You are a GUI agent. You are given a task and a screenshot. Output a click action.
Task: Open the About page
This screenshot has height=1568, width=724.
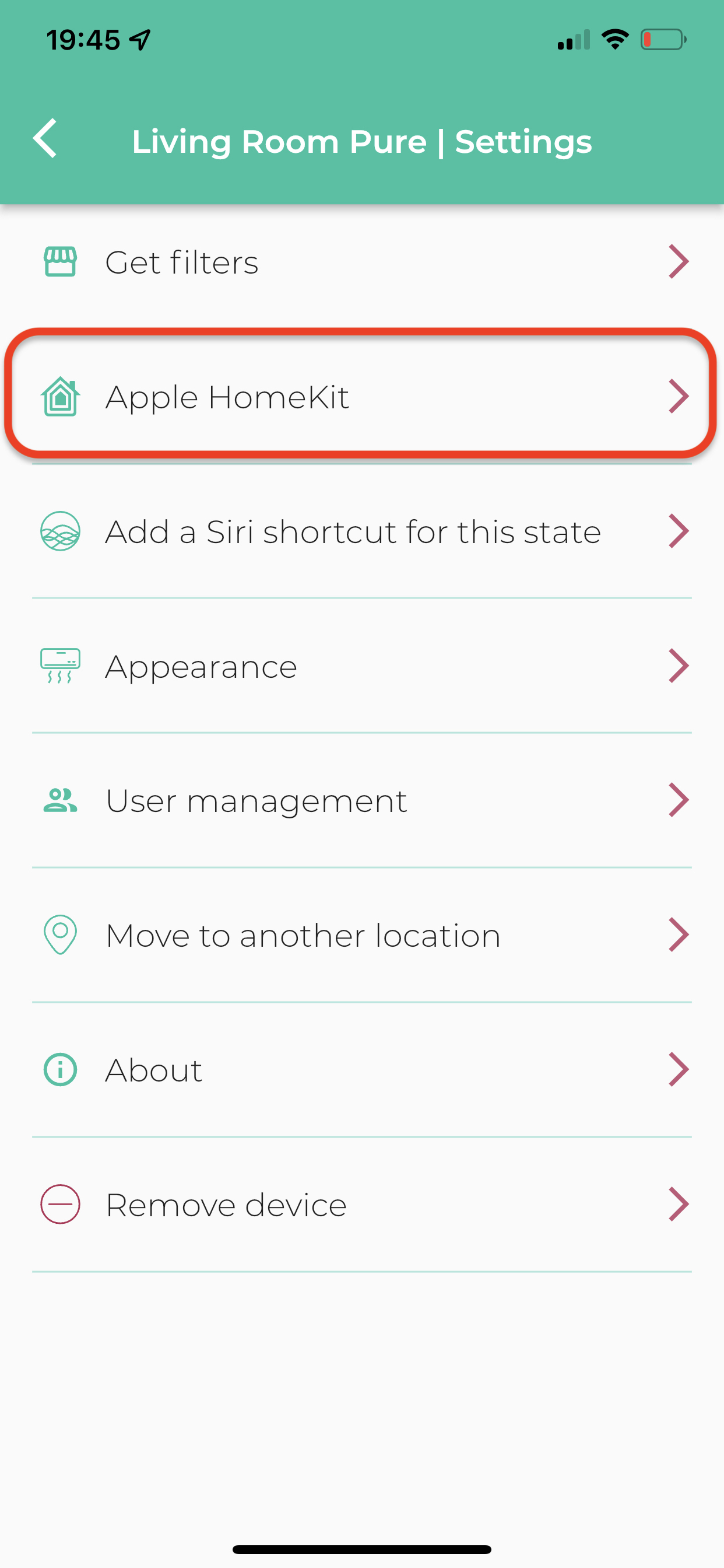[362, 1069]
